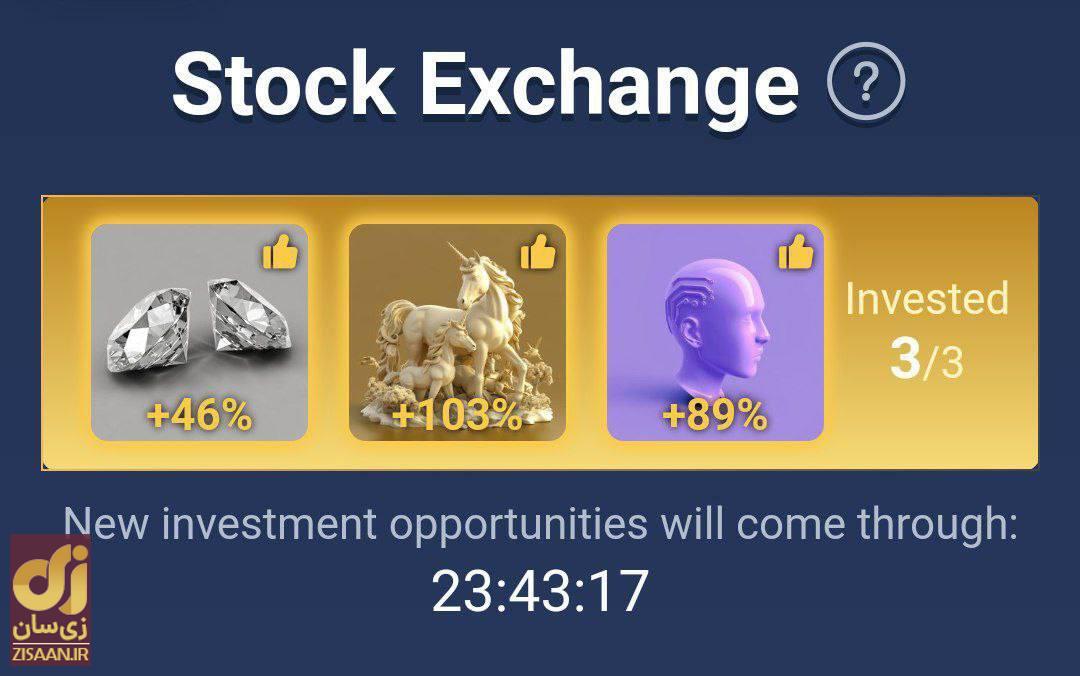Tap the purple AI head +89% card
The height and width of the screenshot is (676, 1080).
coord(715,332)
